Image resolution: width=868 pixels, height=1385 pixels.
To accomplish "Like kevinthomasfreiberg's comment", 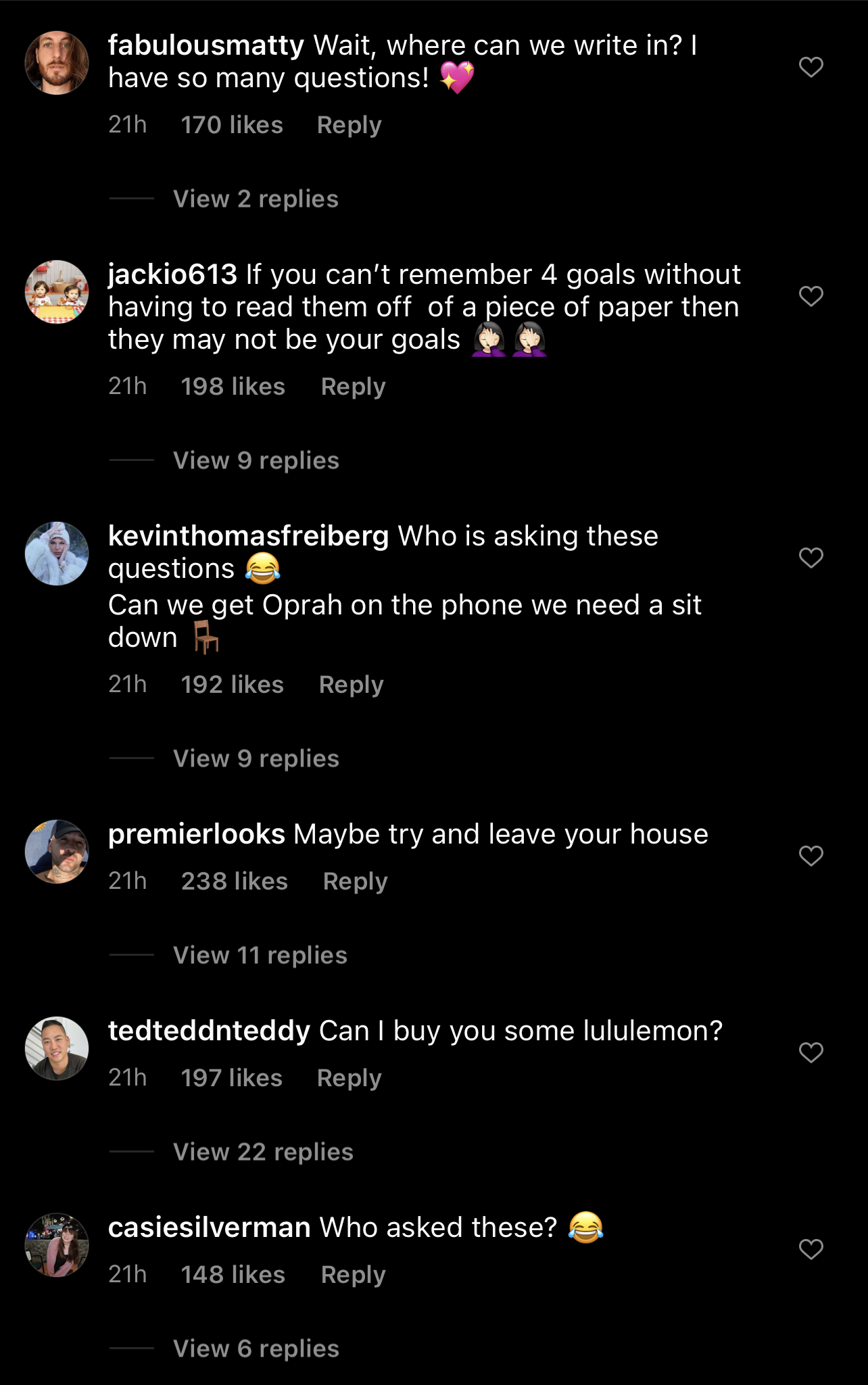I will click(x=811, y=558).
